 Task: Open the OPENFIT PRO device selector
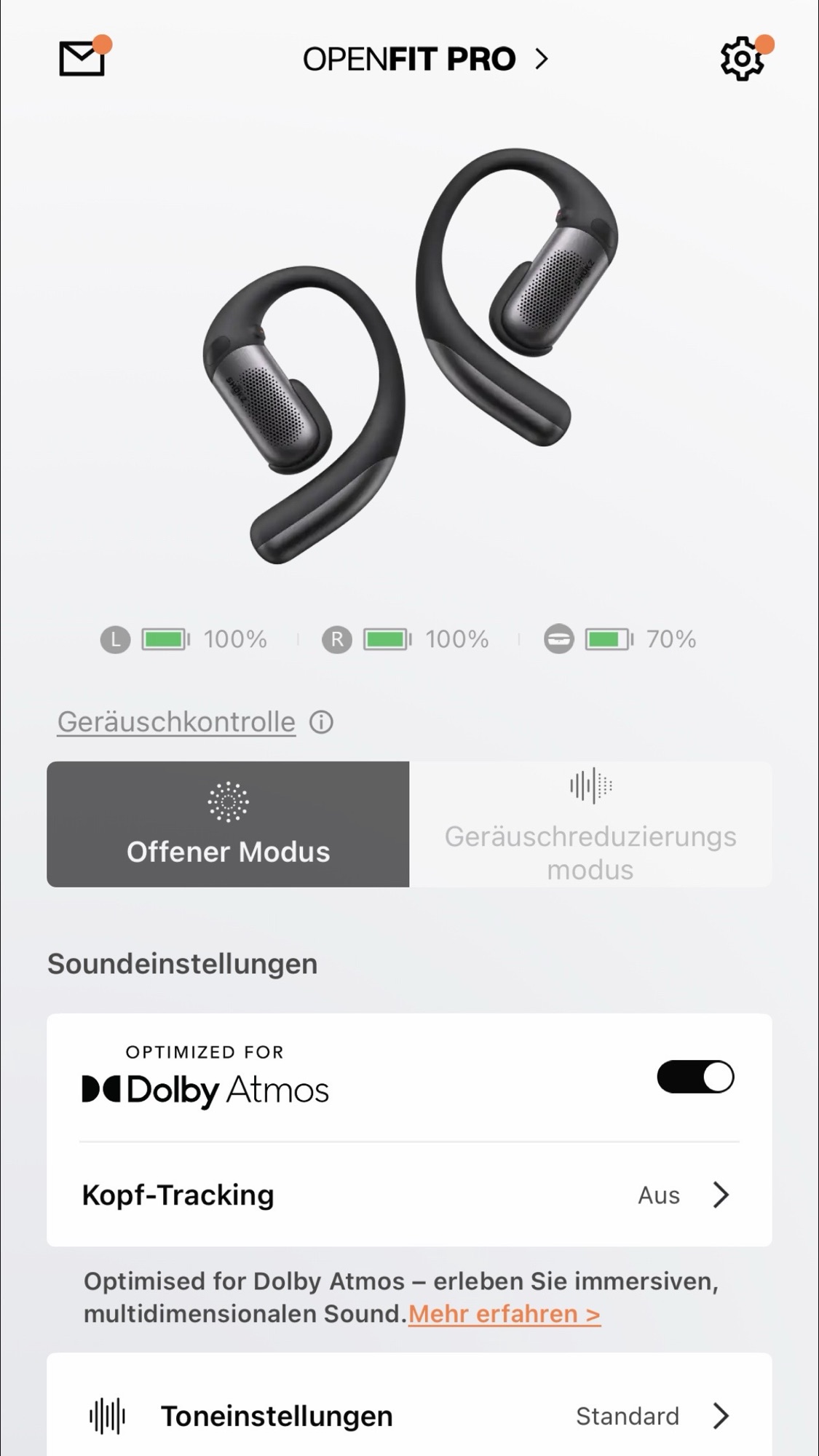424,59
